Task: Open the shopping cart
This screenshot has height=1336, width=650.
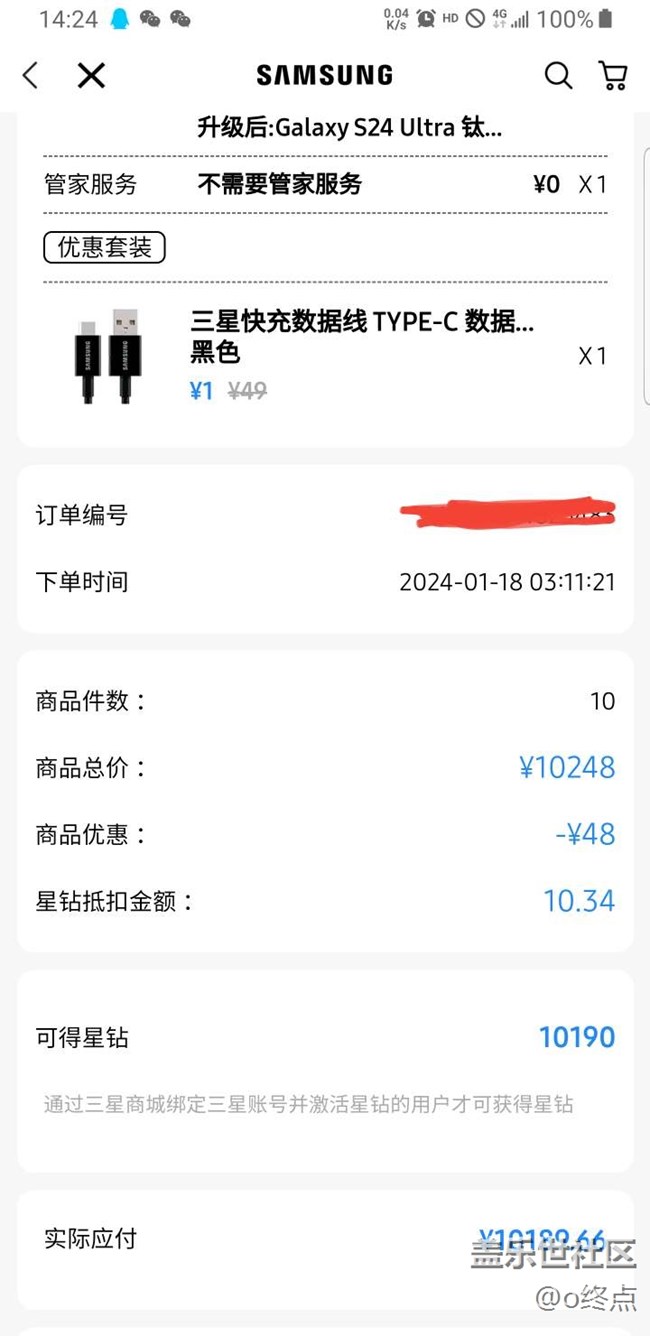Action: pos(612,75)
